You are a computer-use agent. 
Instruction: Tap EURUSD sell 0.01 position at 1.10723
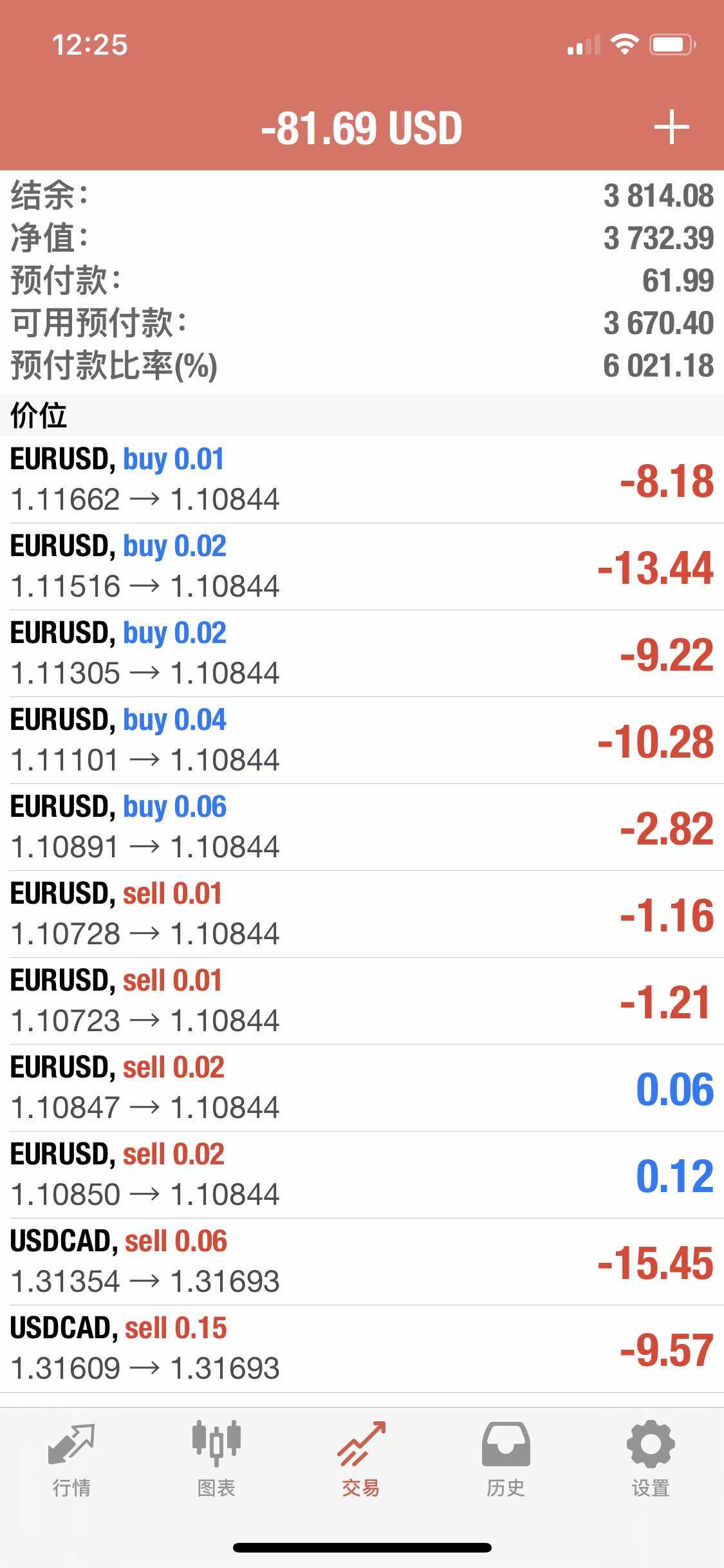coord(362,1001)
